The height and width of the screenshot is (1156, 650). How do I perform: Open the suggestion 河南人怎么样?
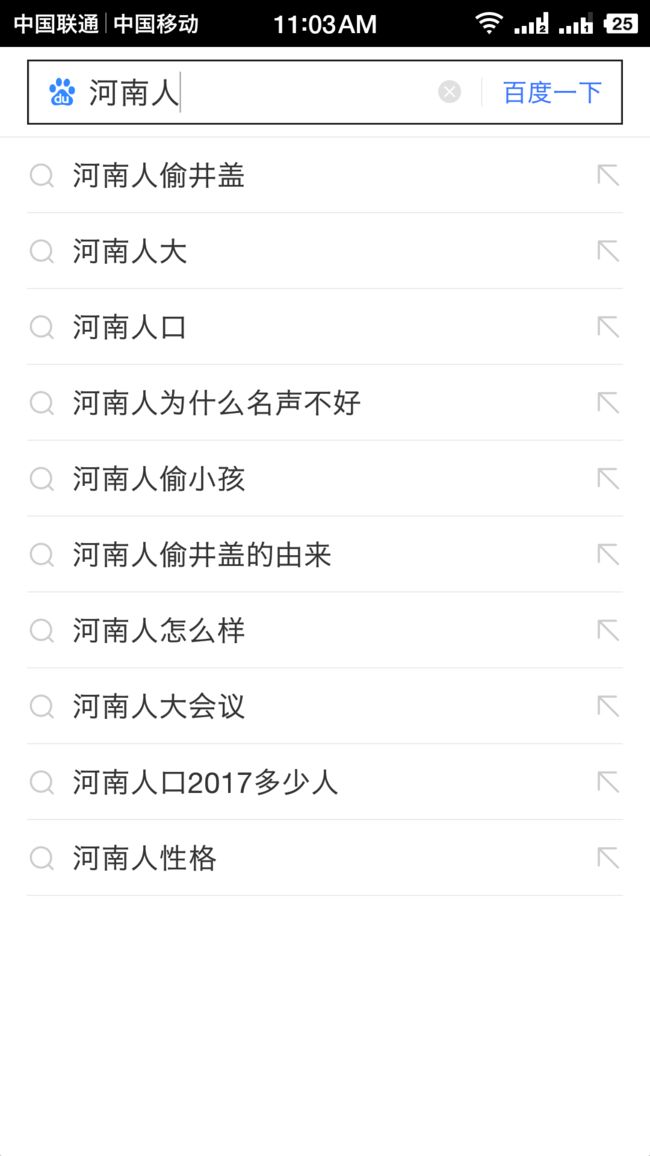coord(324,631)
